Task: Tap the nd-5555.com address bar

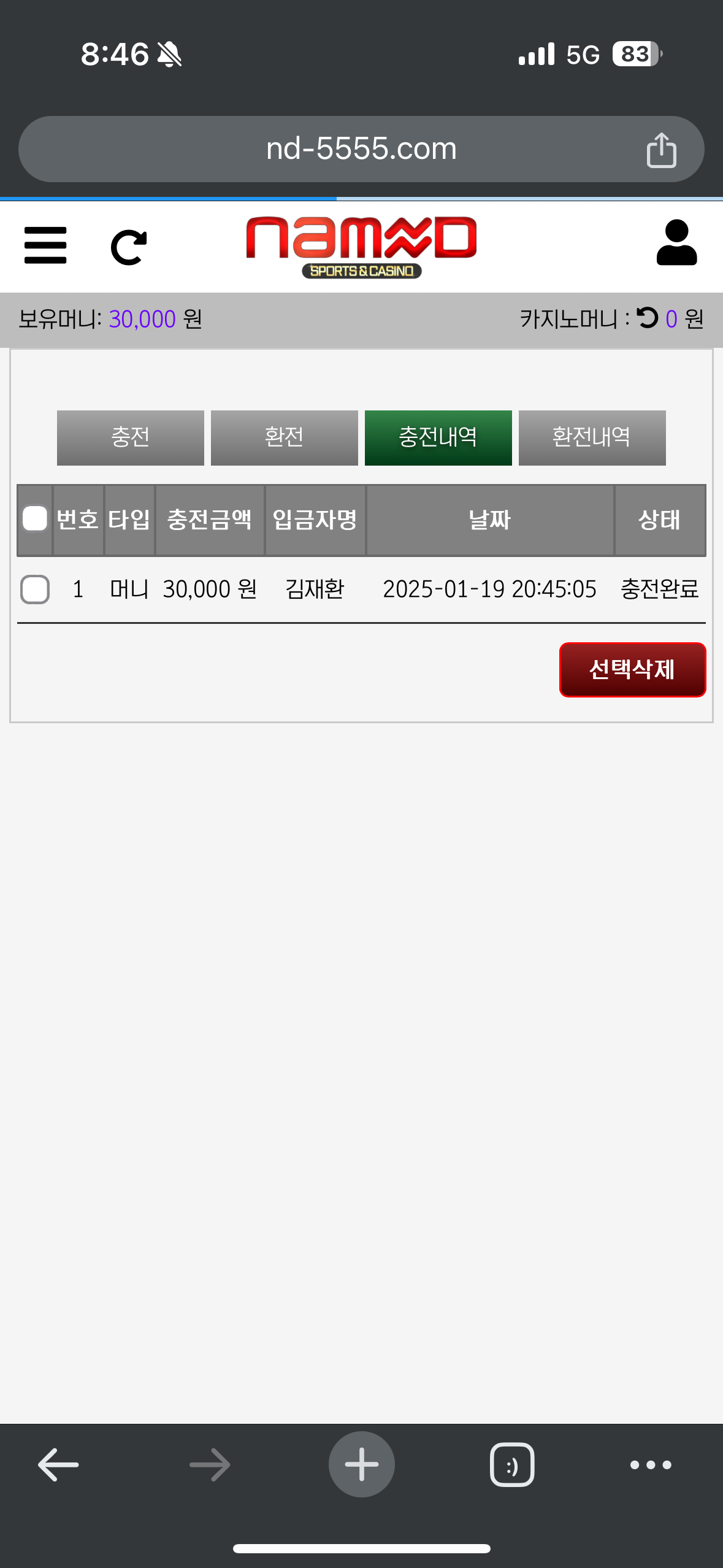Action: pyautogui.click(x=361, y=149)
